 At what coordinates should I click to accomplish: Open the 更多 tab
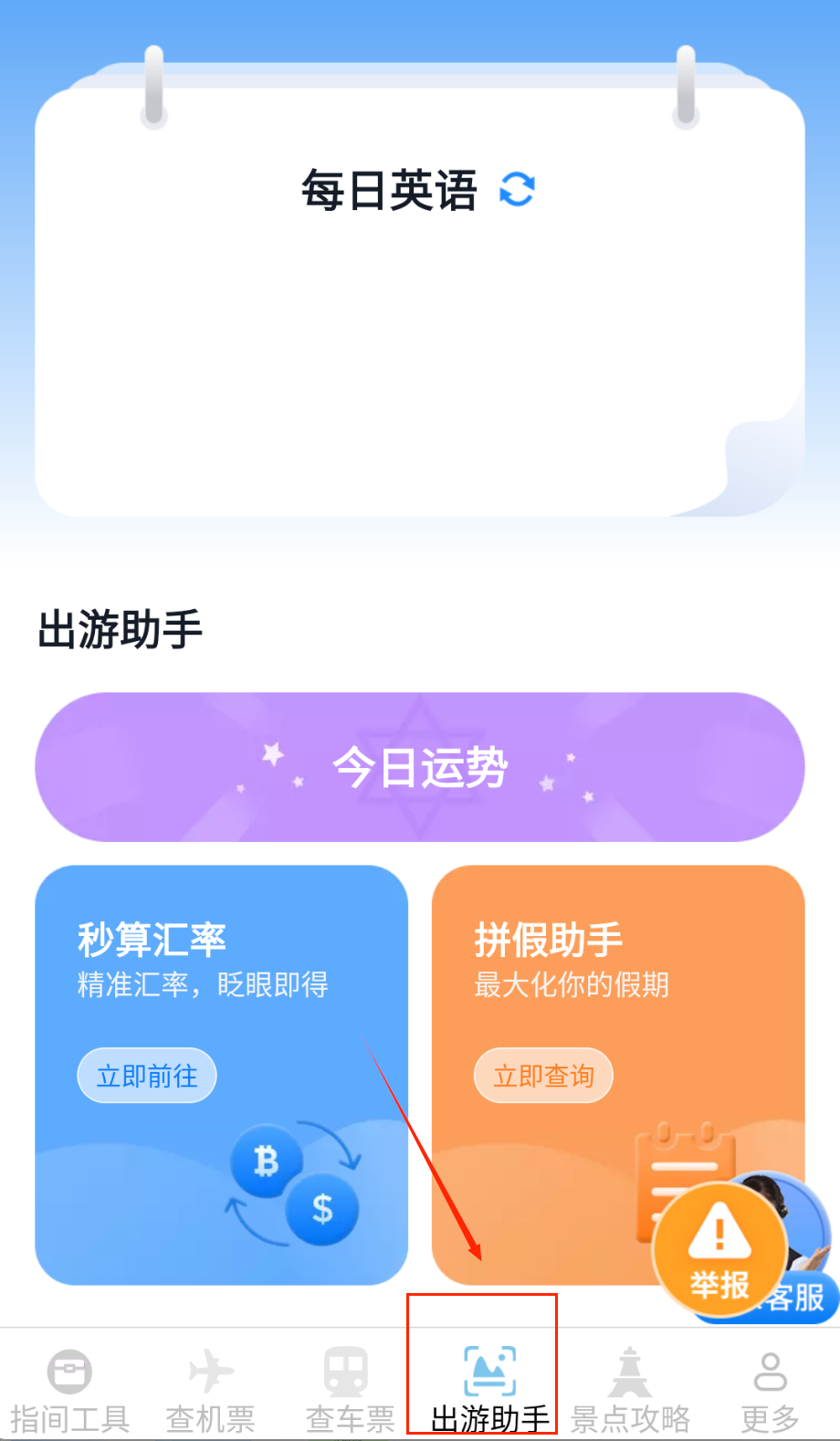tap(770, 1390)
